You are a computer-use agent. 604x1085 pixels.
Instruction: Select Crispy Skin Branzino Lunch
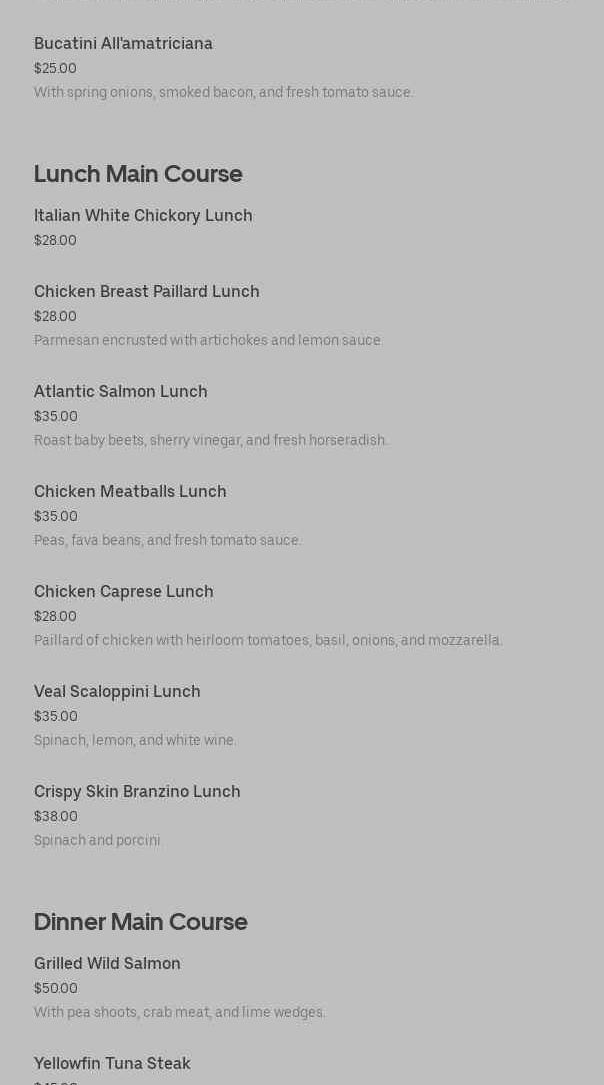(137, 792)
